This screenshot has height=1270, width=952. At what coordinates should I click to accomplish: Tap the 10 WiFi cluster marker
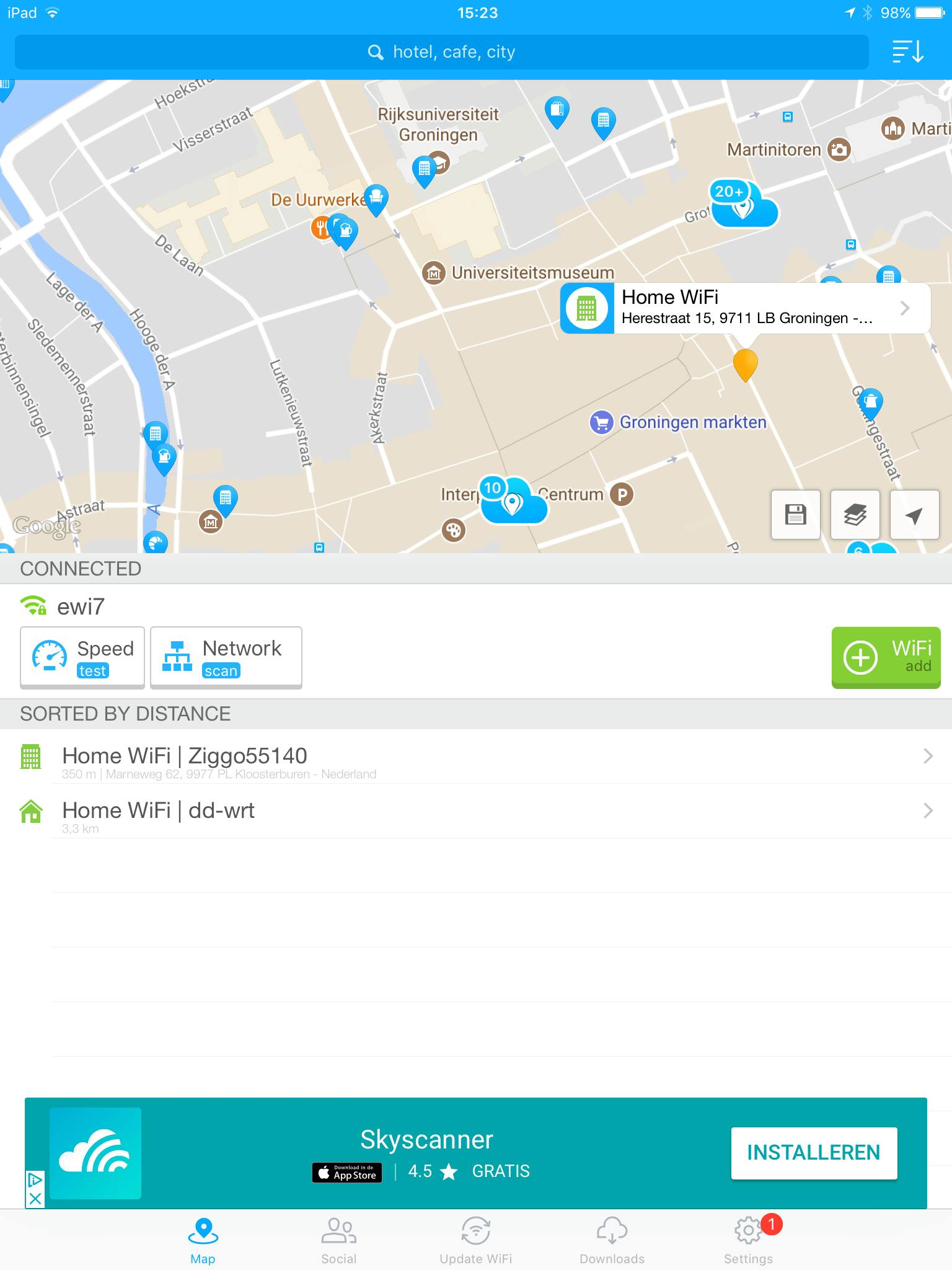(x=513, y=502)
